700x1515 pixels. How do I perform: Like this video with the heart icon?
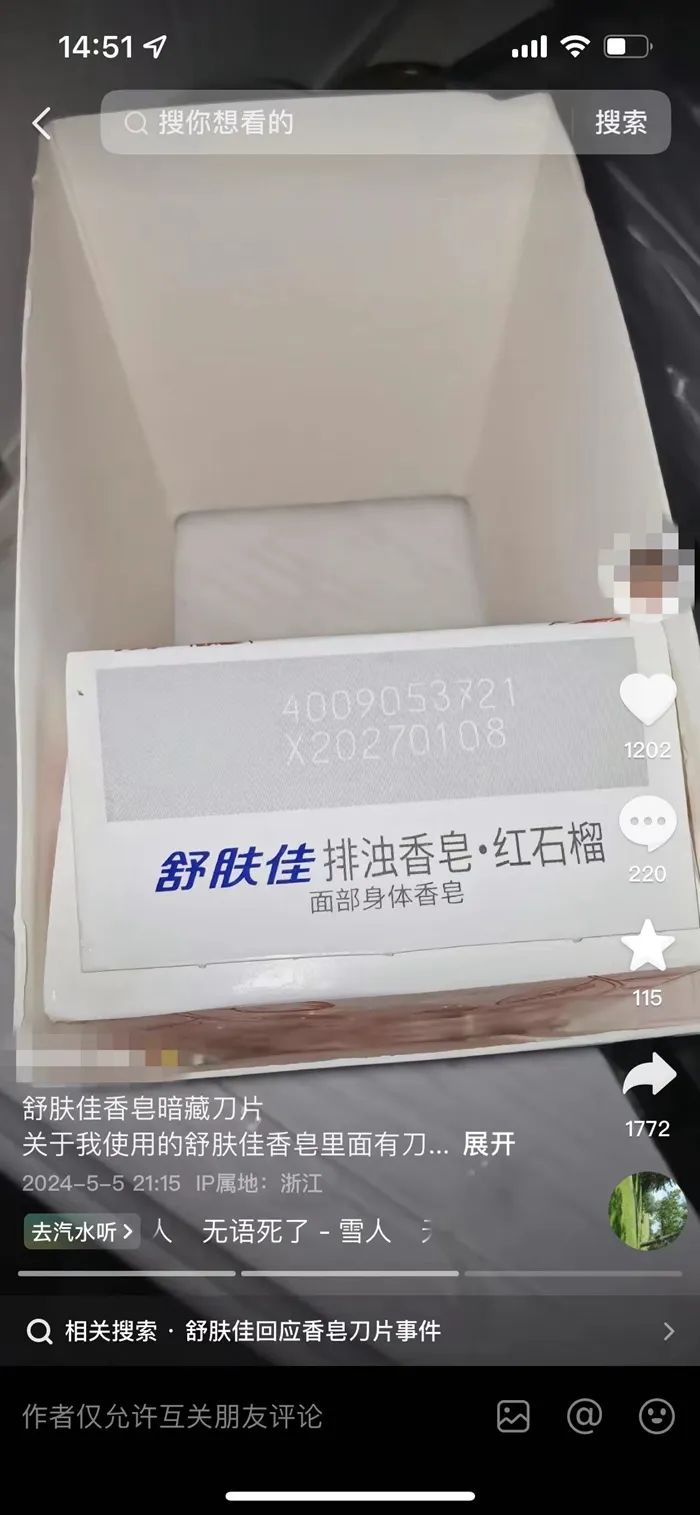pos(647,700)
